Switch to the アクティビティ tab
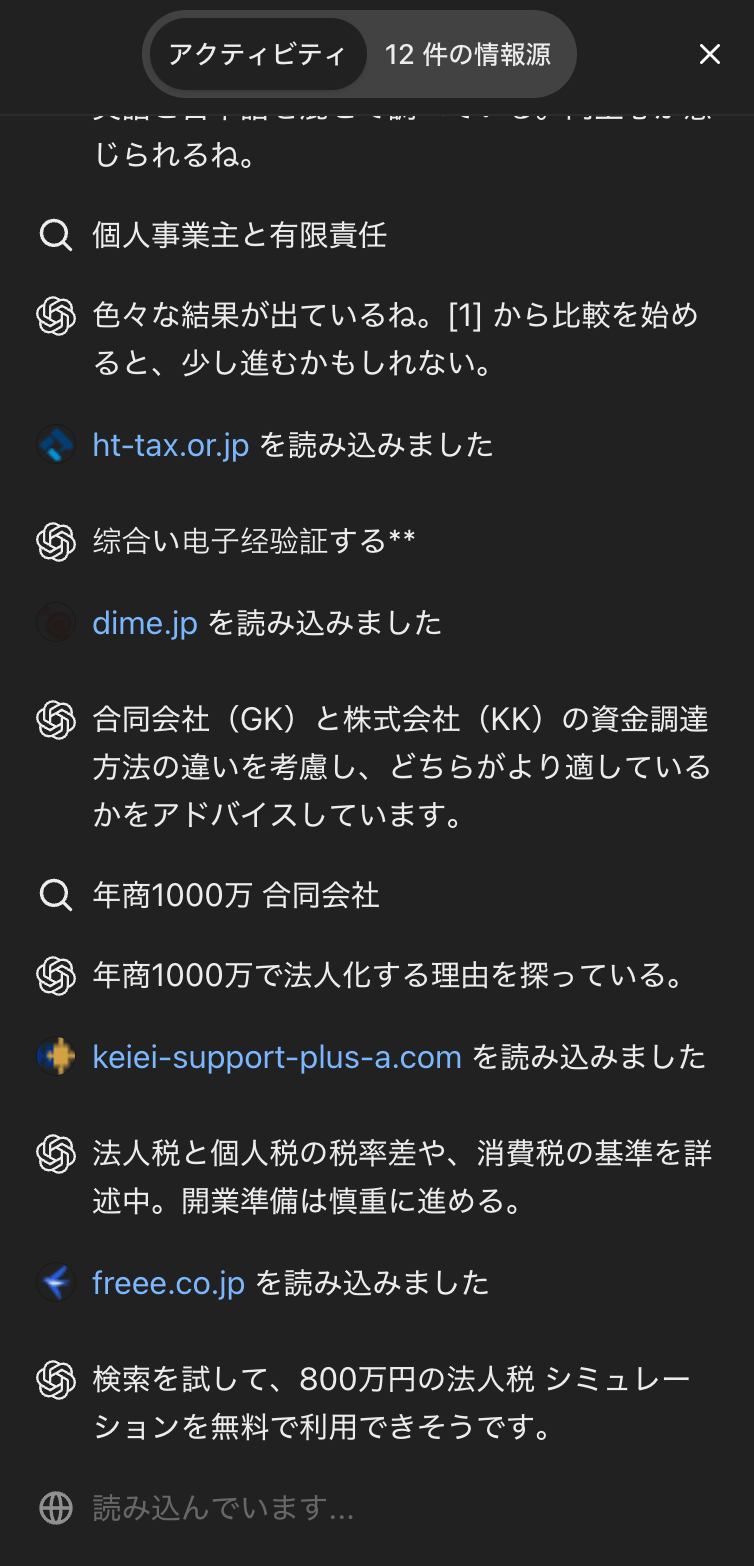 (x=257, y=54)
